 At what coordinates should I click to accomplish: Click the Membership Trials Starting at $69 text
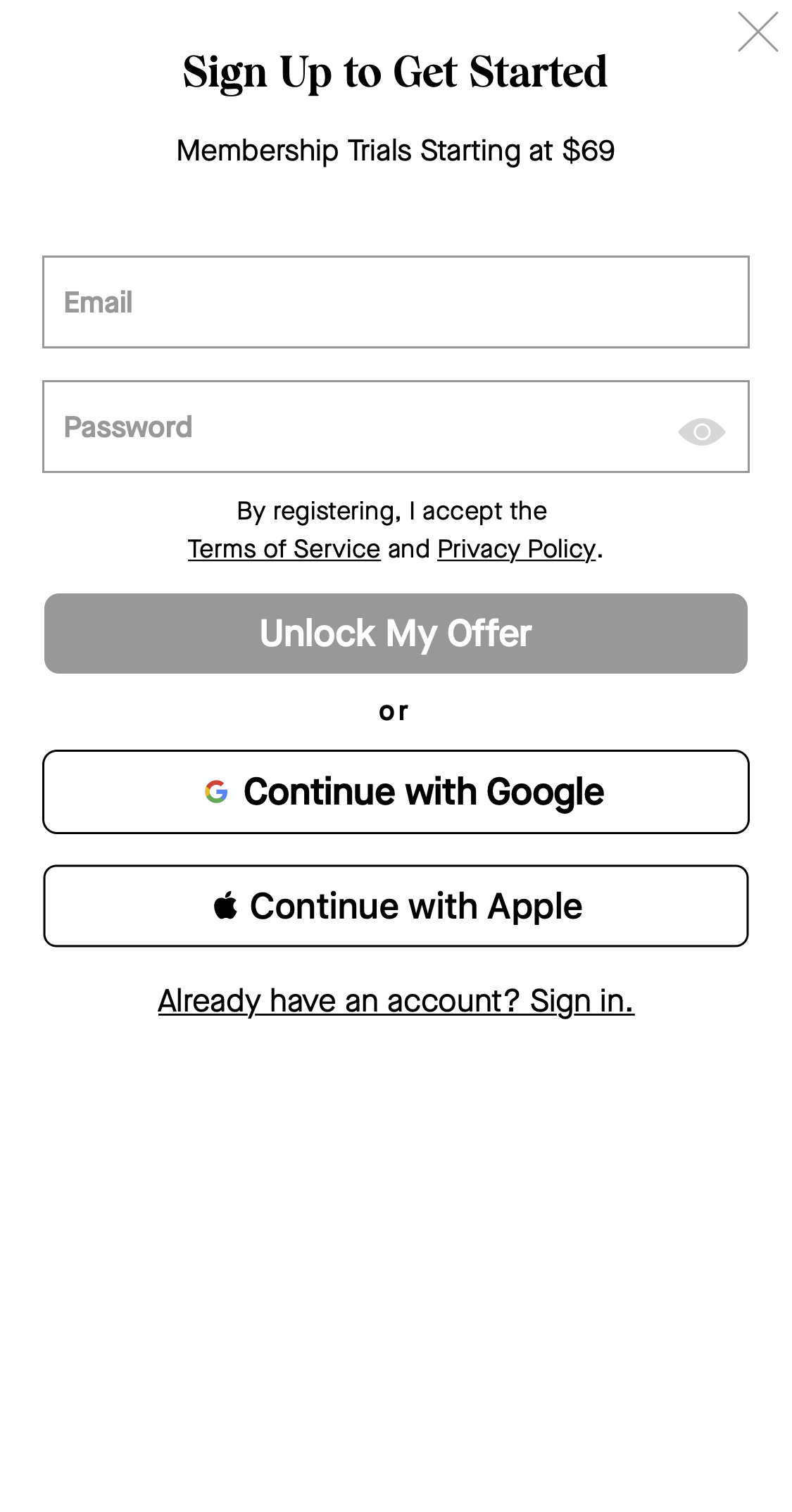[396, 149]
